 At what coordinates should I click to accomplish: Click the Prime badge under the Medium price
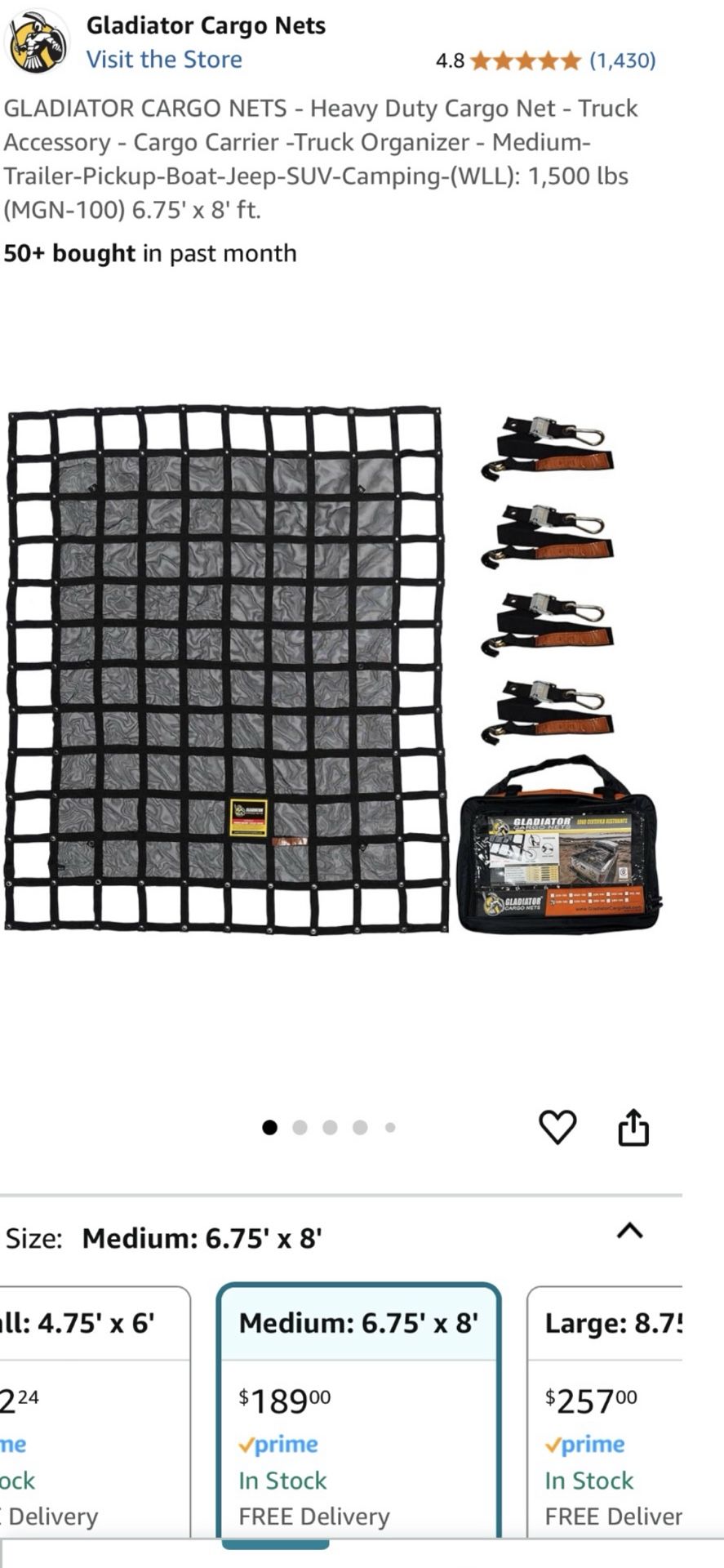pyautogui.click(x=280, y=1444)
